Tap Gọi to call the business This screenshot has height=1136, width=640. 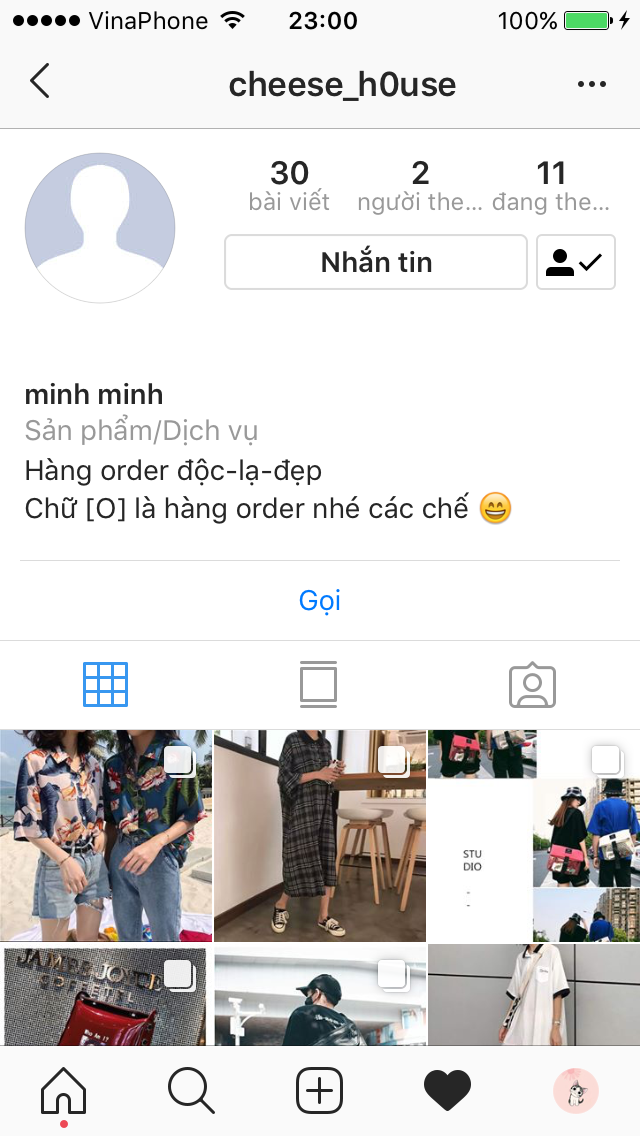[x=320, y=600]
